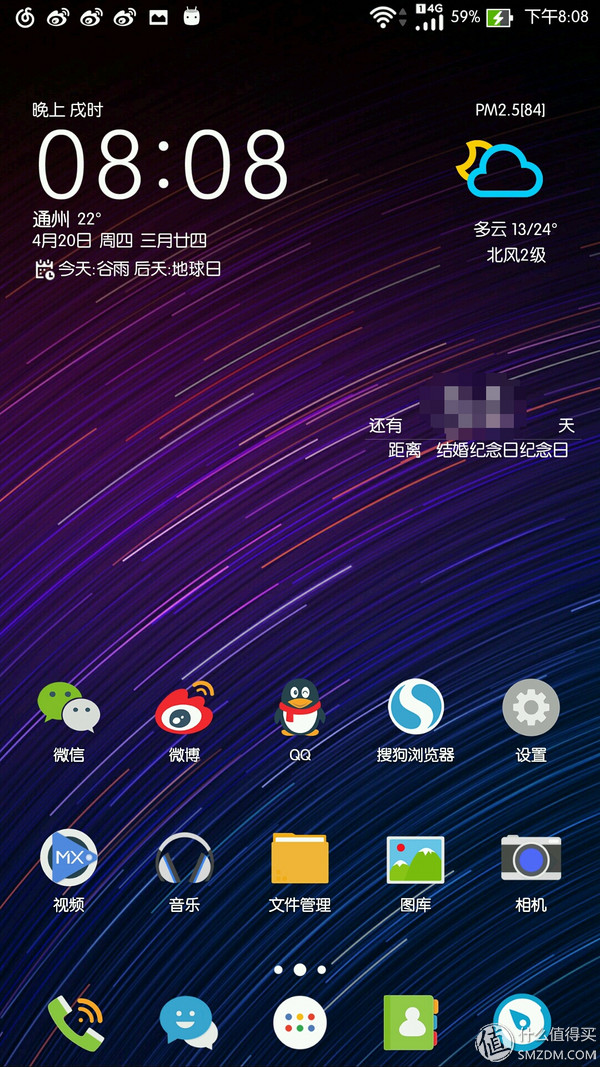This screenshot has width=600, height=1067.
Task: Open the messaging app in the dock
Action: (x=187, y=1023)
